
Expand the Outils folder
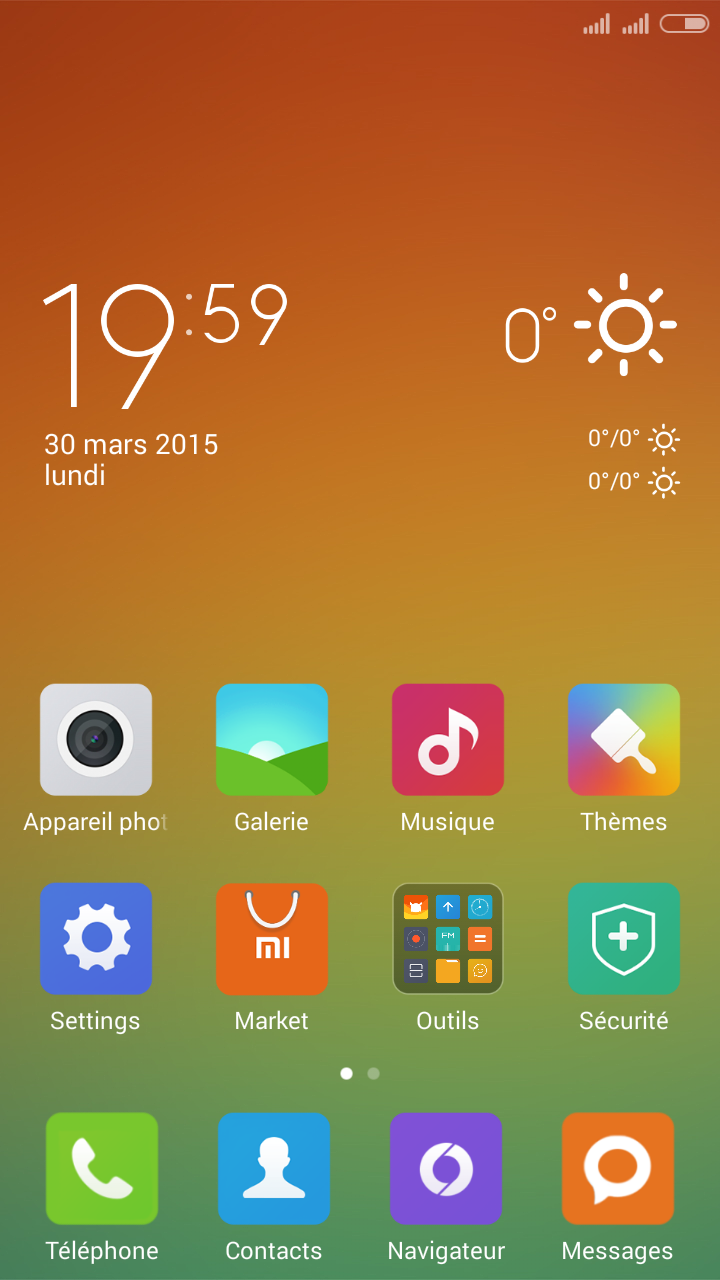tap(448, 939)
